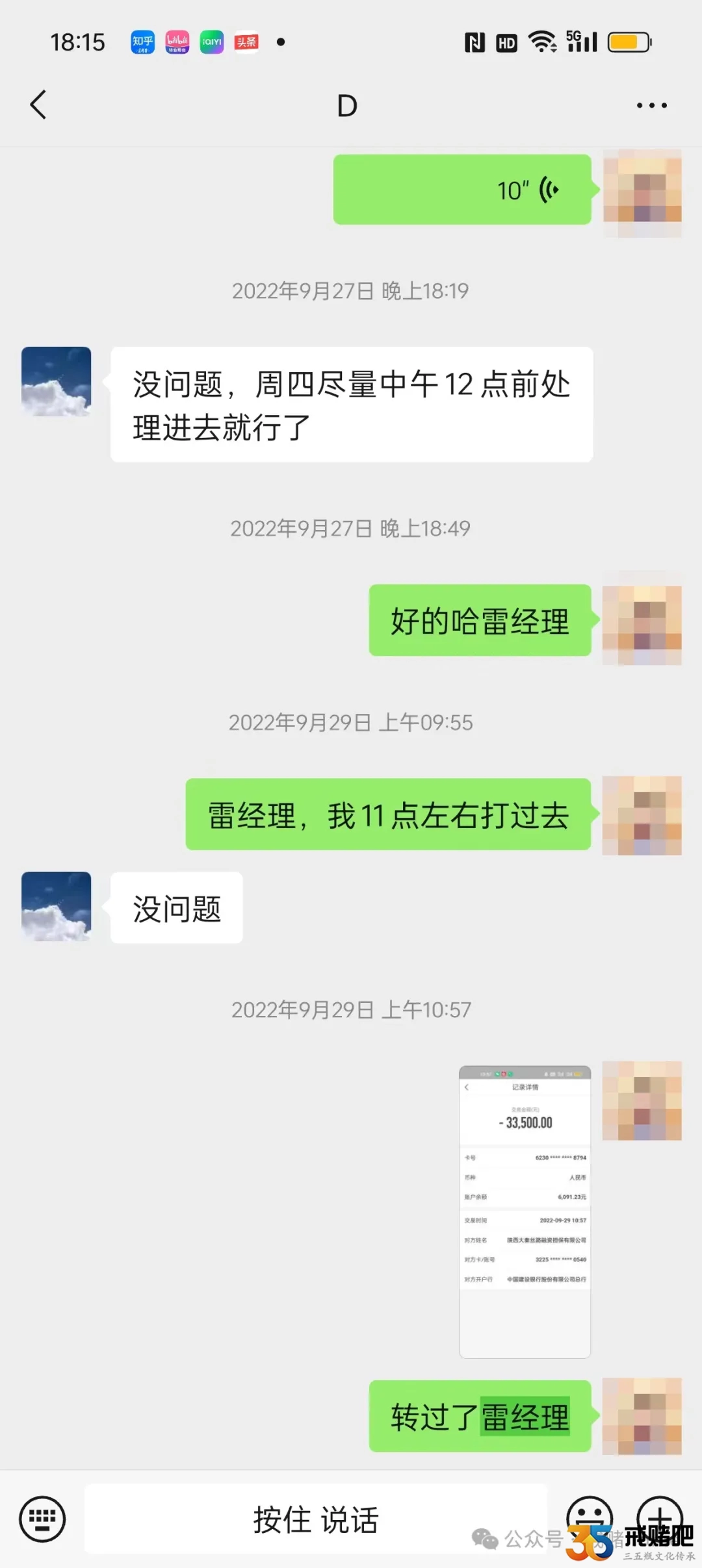
Task: Switch to keyboard text input
Action: pos(42,1519)
